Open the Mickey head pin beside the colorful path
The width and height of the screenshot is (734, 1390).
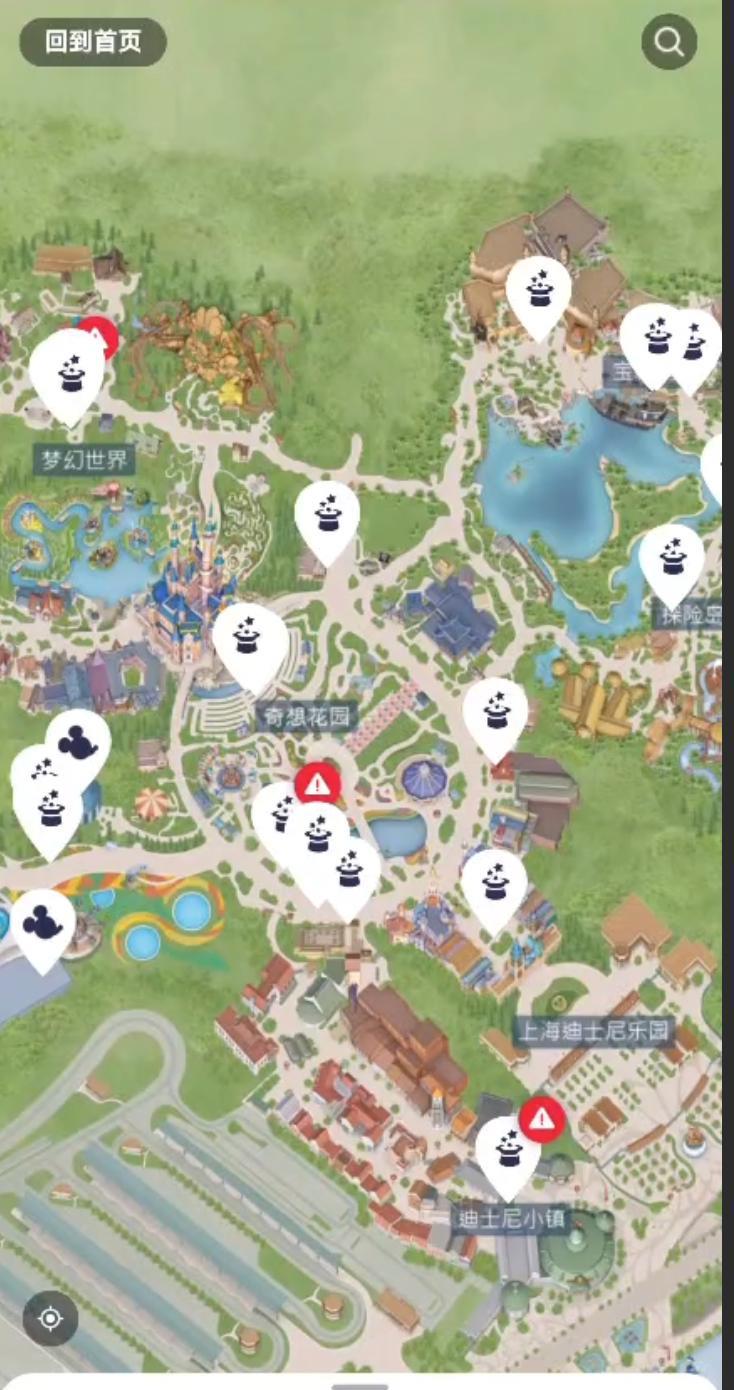point(42,924)
